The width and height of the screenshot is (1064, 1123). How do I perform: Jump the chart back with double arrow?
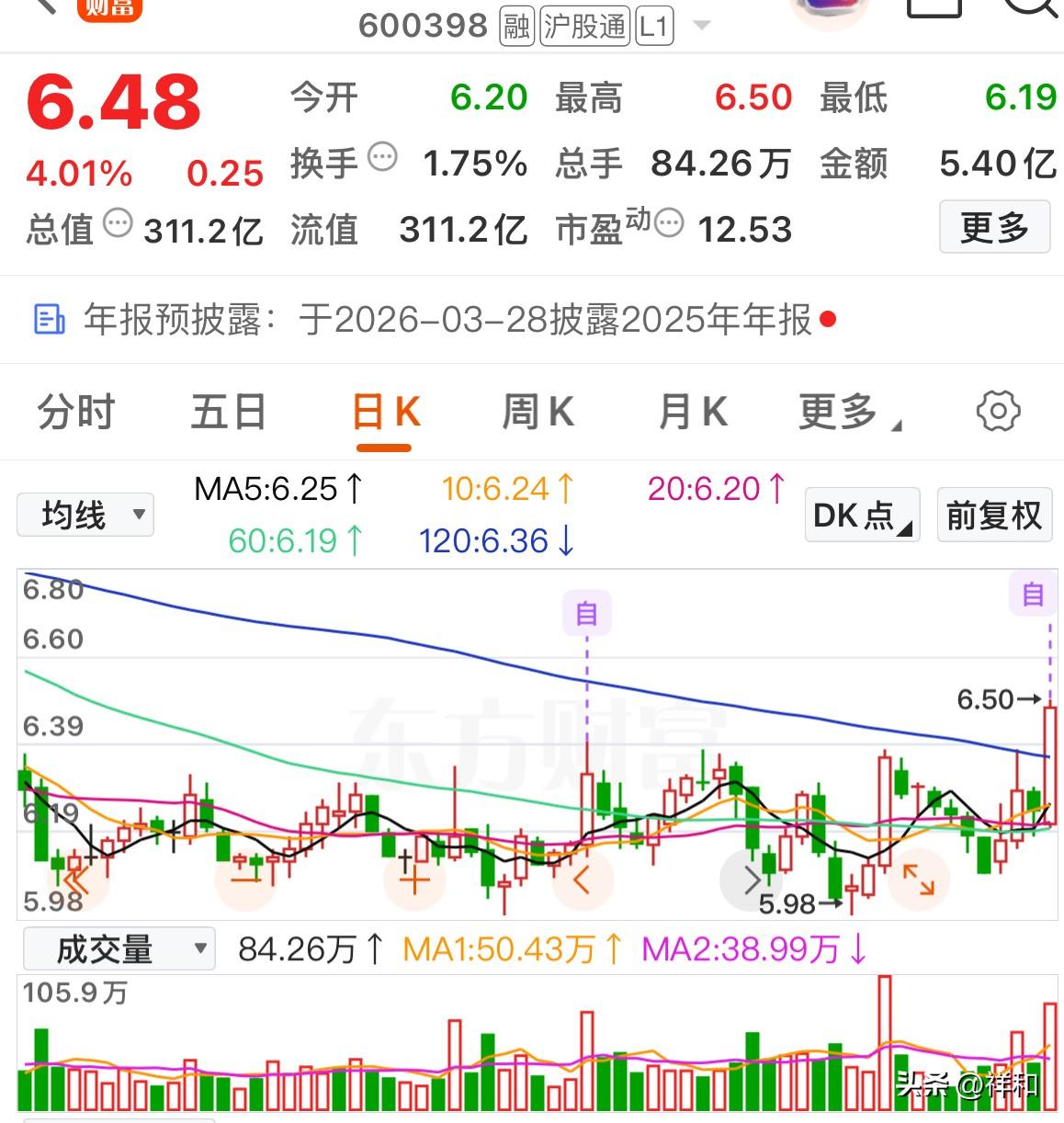pos(77,879)
